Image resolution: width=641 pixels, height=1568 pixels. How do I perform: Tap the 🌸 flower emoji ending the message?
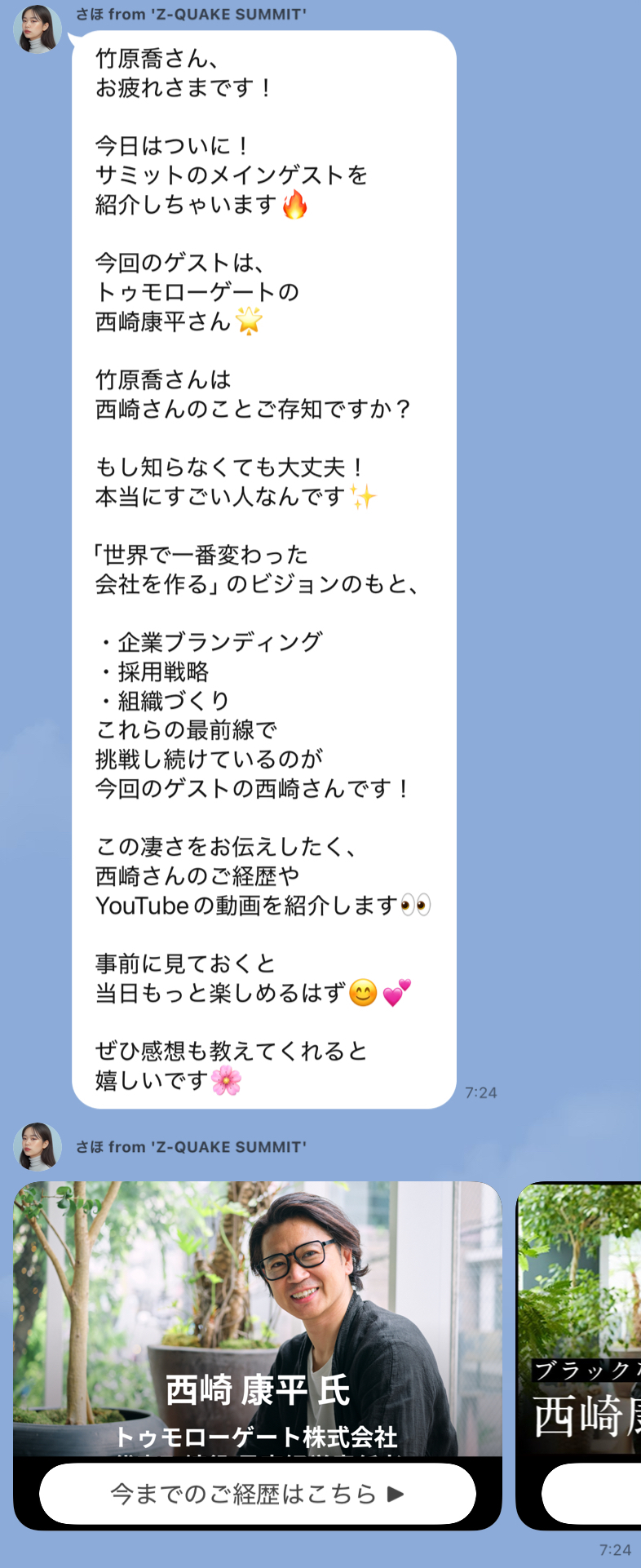(226, 1081)
